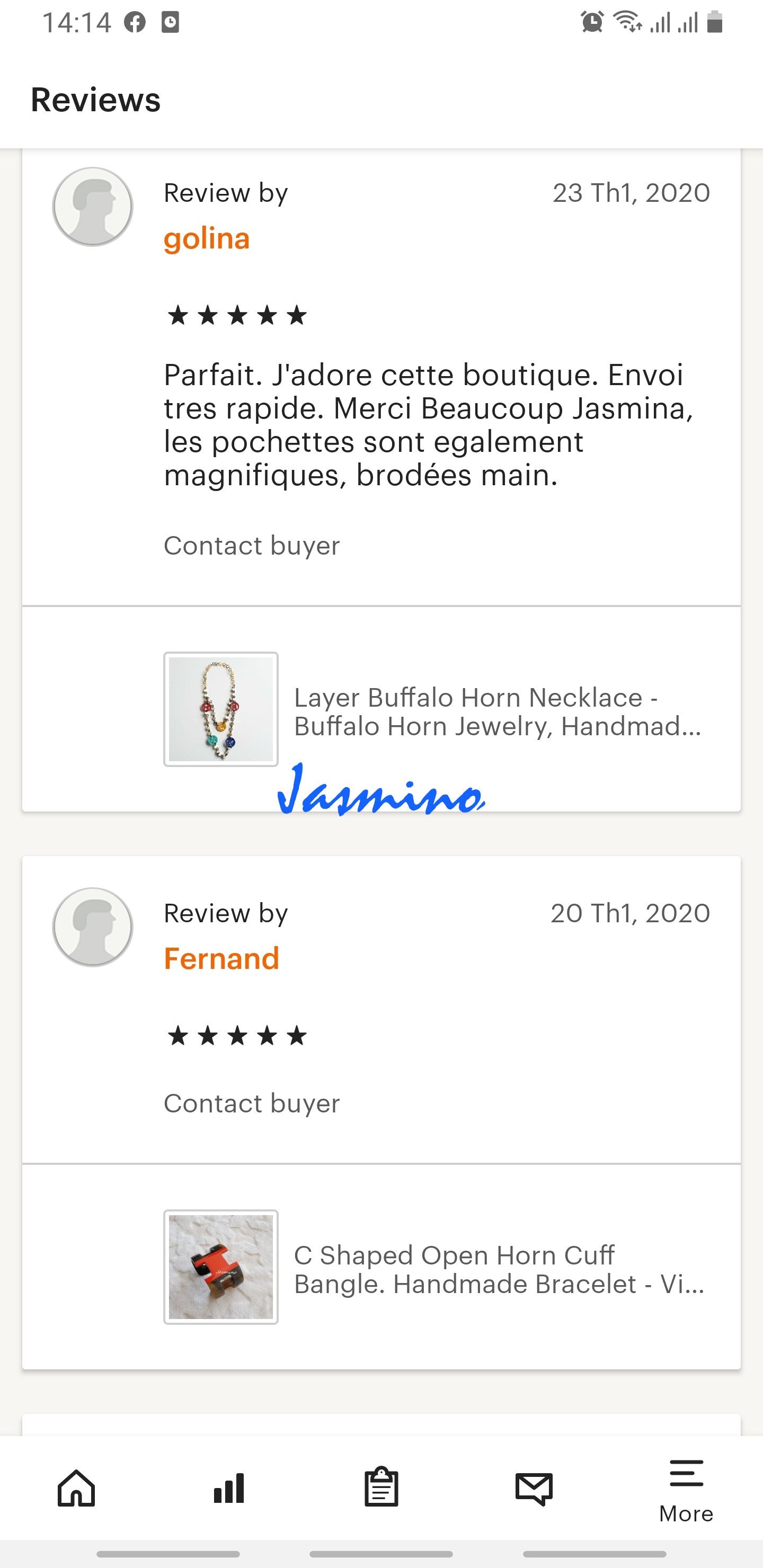Open golina's buyer profile
Viewport: 763px width, 1568px height.
tap(207, 238)
